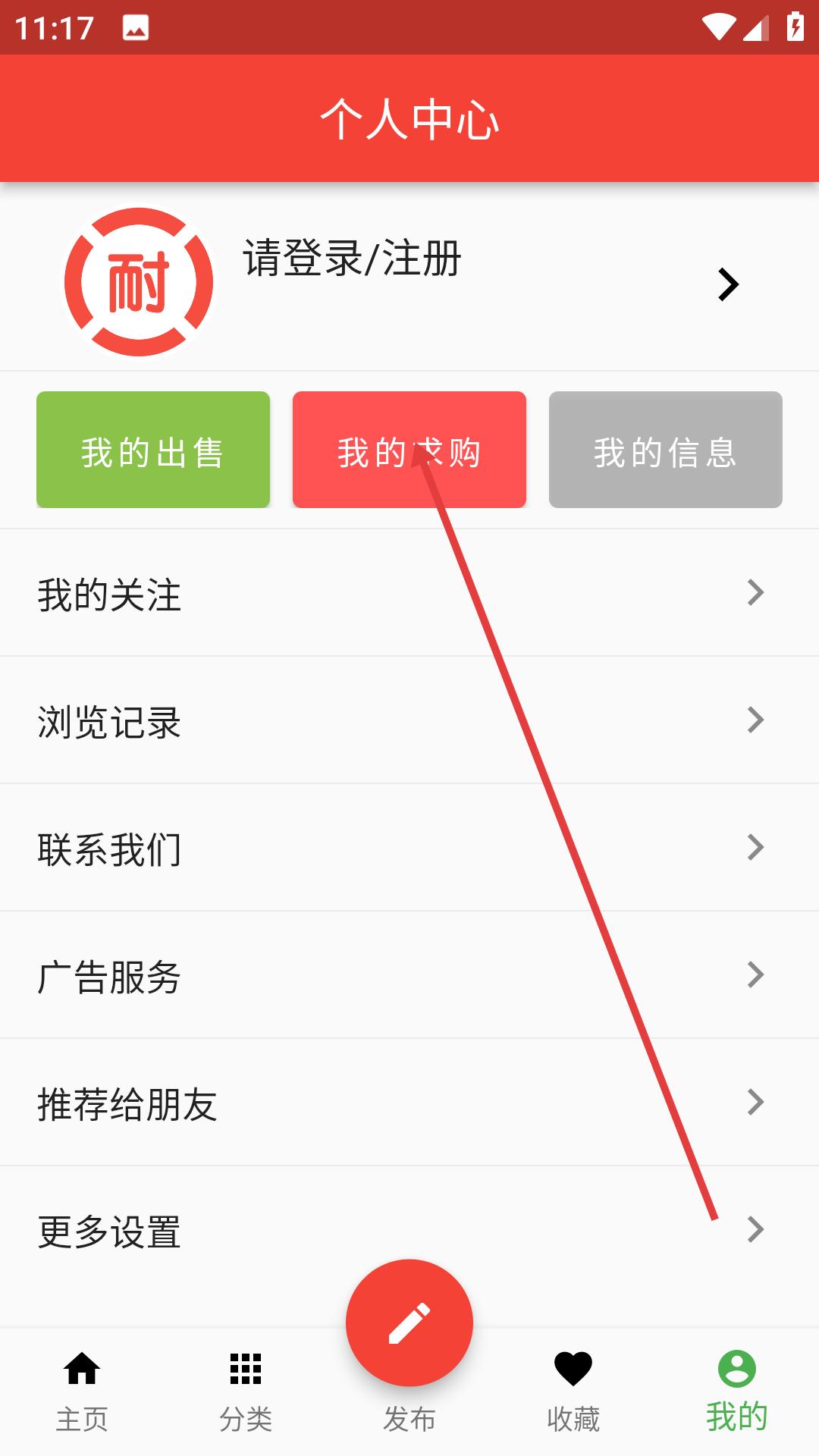Open 我的出售 green button
Screen dimensions: 819x1456
tap(153, 450)
